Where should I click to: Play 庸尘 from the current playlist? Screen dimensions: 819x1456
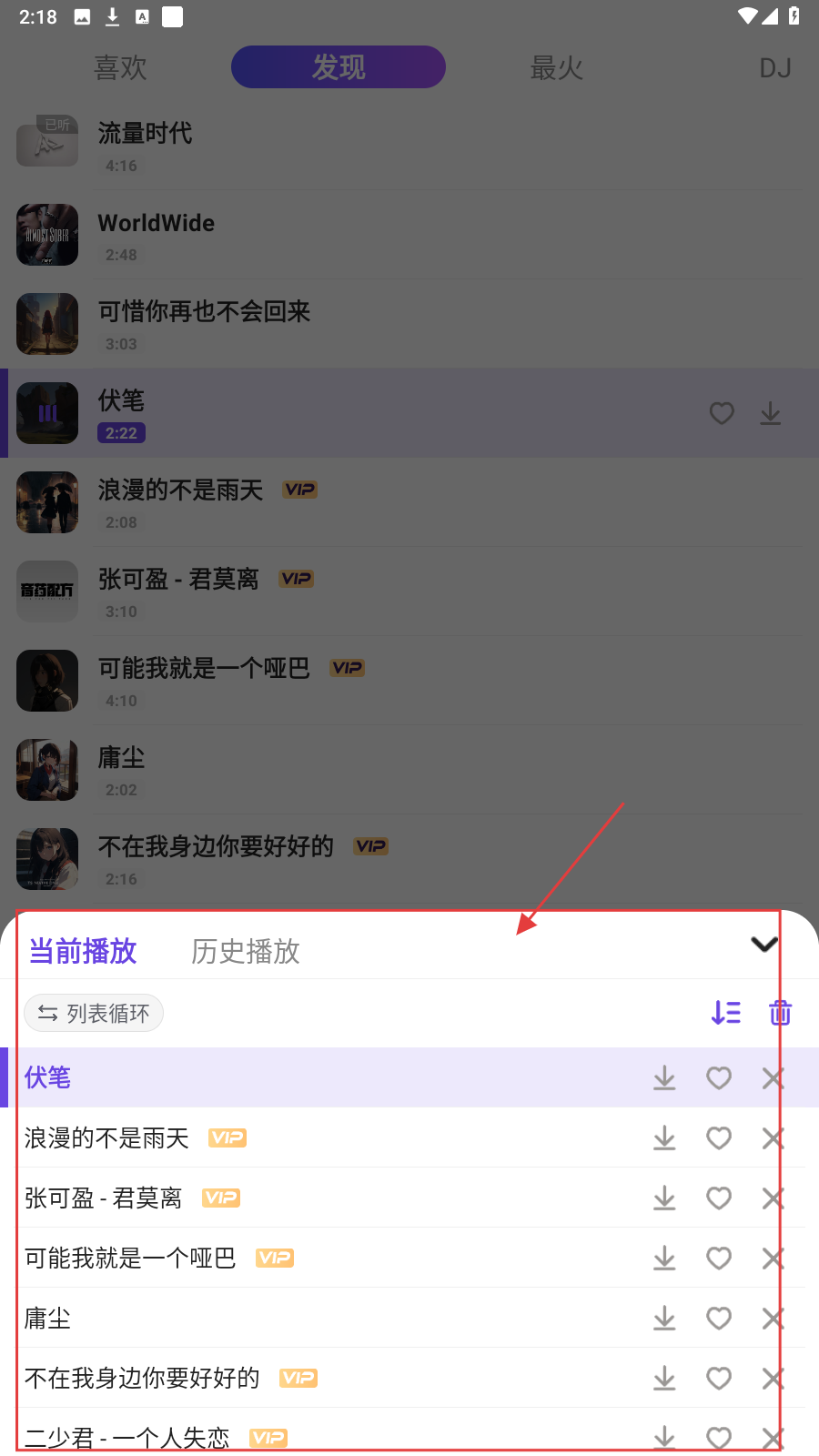pyautogui.click(x=47, y=1319)
